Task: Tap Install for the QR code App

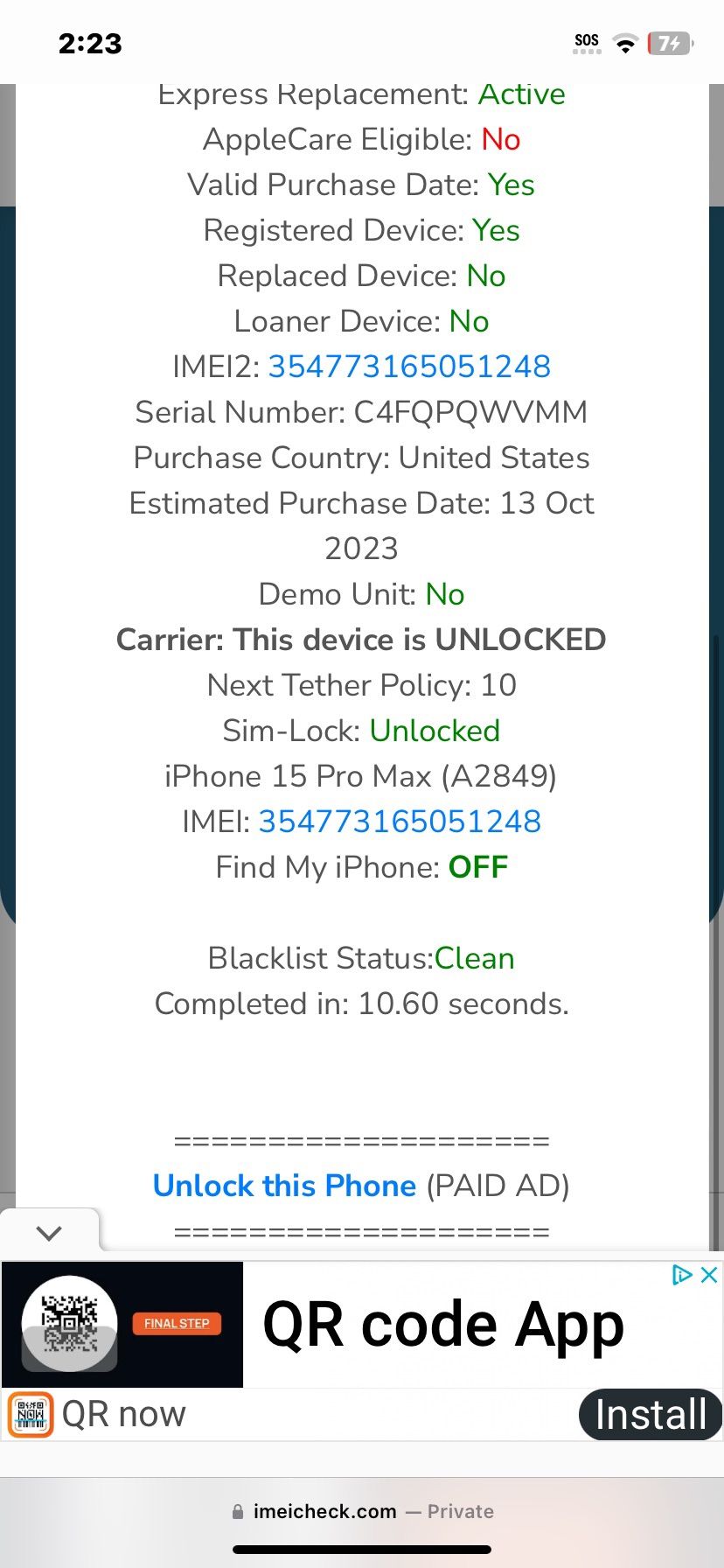Action: [x=650, y=1414]
